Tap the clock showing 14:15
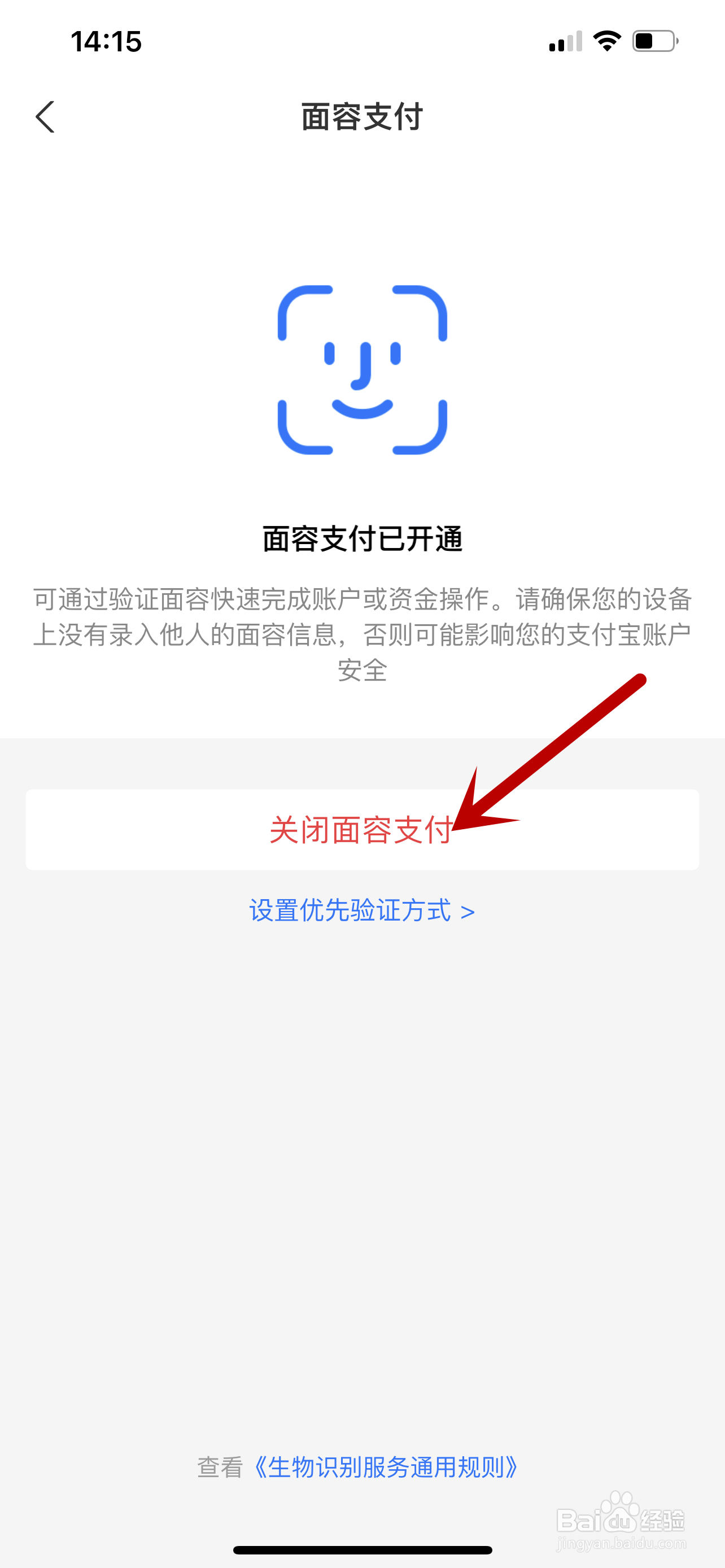The image size is (725, 1568). 106,41
